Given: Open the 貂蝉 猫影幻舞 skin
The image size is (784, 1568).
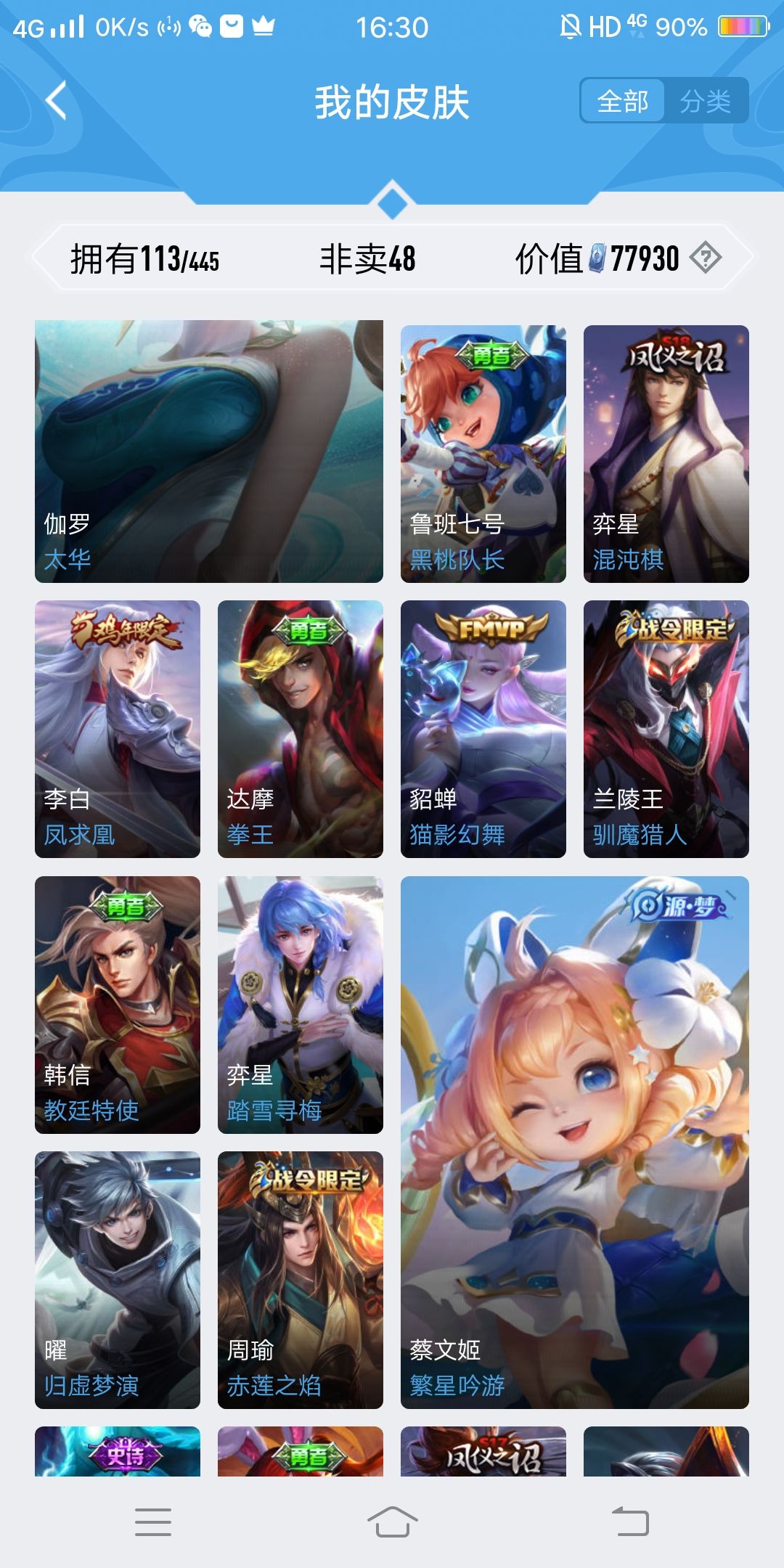Looking at the screenshot, I should [483, 729].
